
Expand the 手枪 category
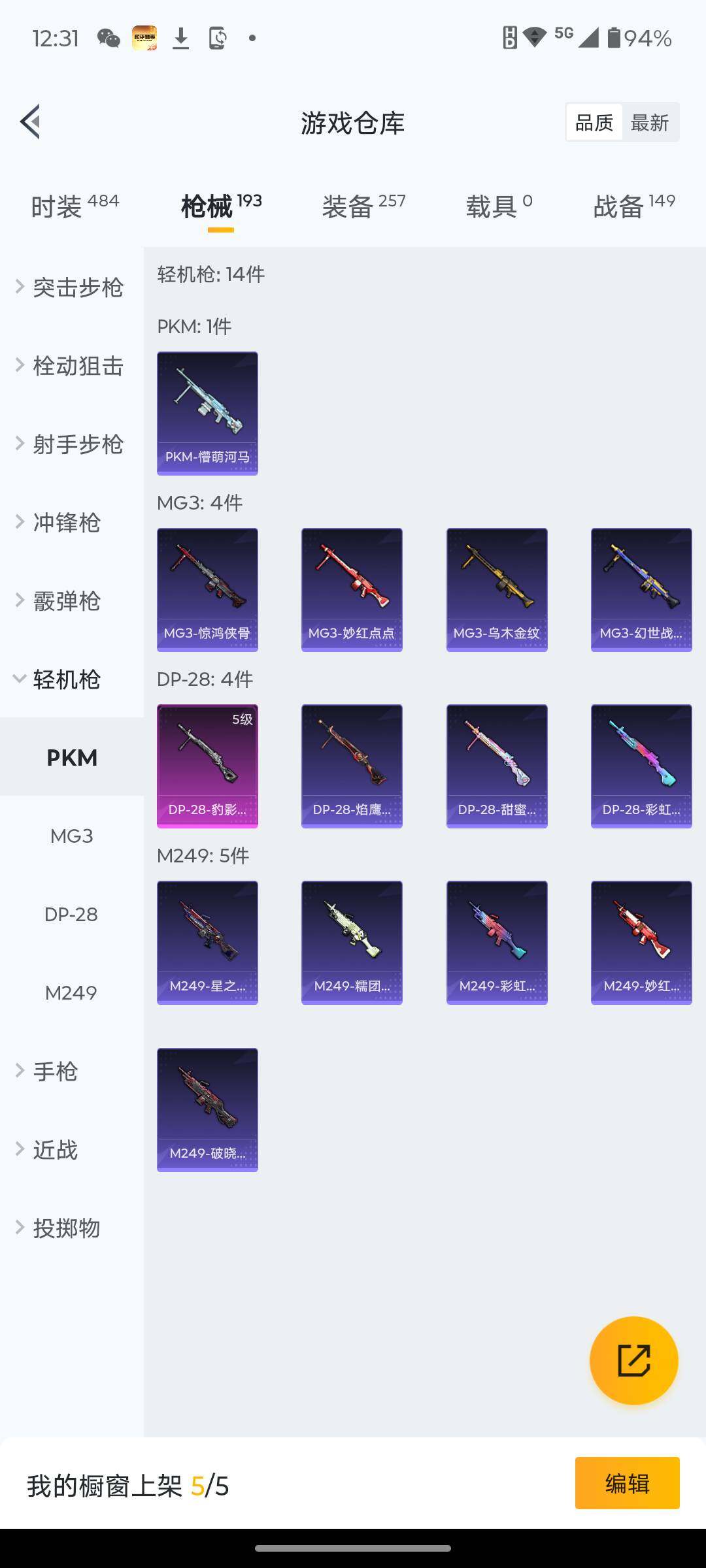point(55,1071)
